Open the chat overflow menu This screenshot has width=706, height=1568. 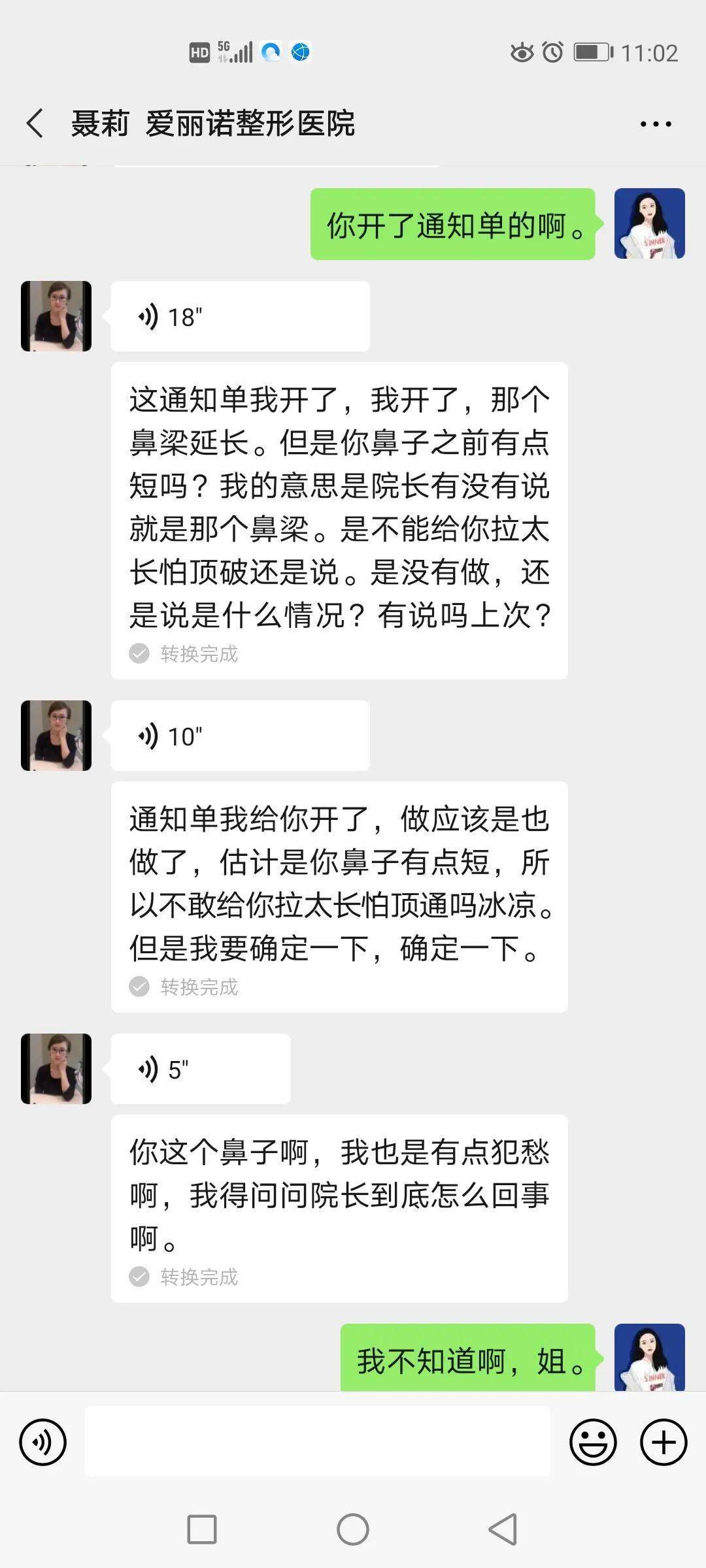655,124
